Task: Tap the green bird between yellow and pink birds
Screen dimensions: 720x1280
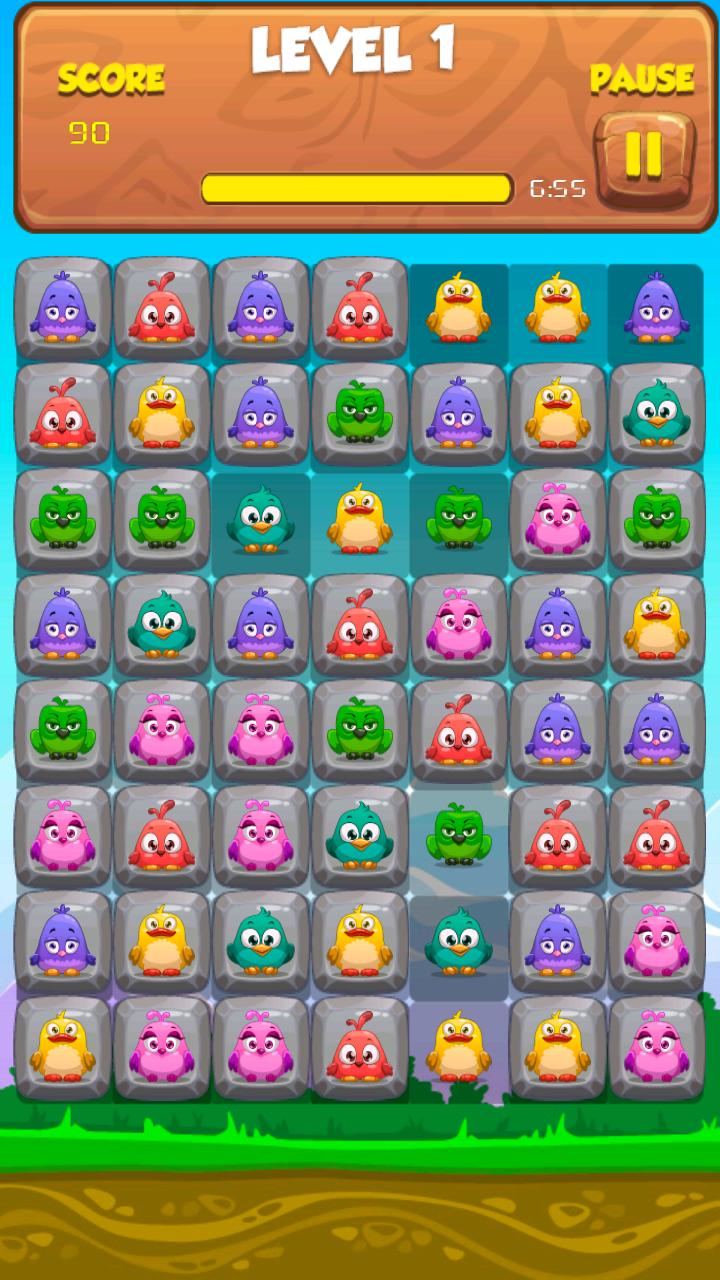Action: pyautogui.click(x=458, y=519)
